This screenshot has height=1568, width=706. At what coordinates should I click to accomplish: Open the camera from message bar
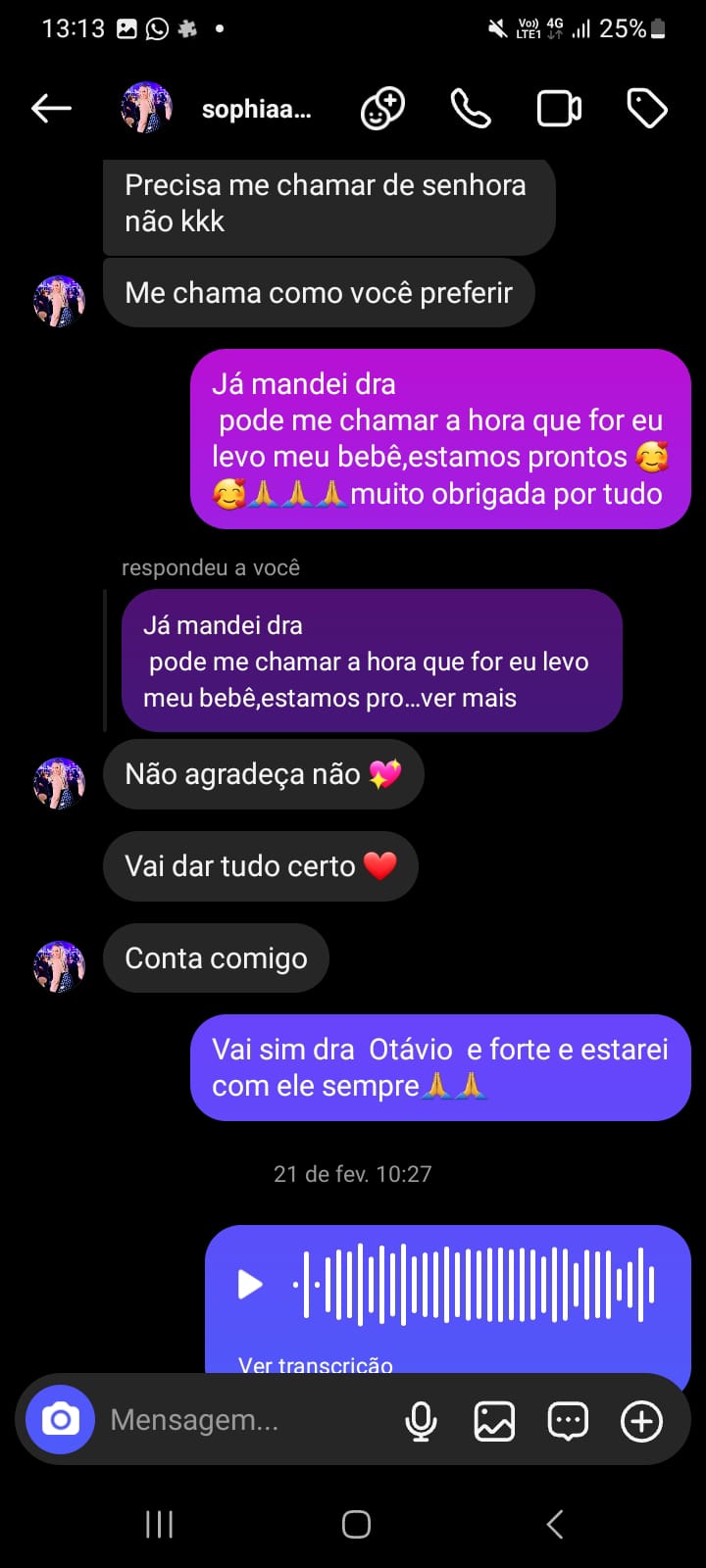point(60,1419)
